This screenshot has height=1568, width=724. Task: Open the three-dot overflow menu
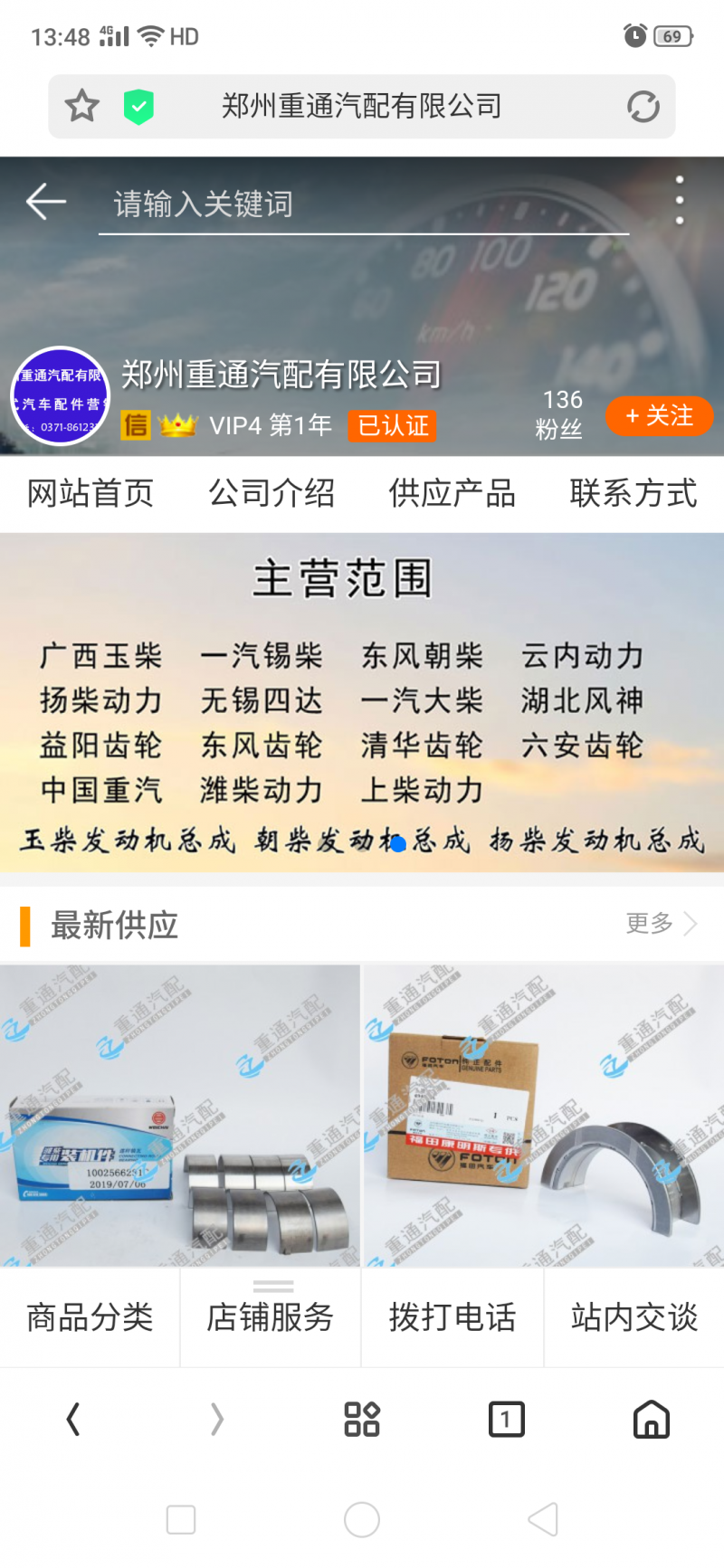coord(679,201)
